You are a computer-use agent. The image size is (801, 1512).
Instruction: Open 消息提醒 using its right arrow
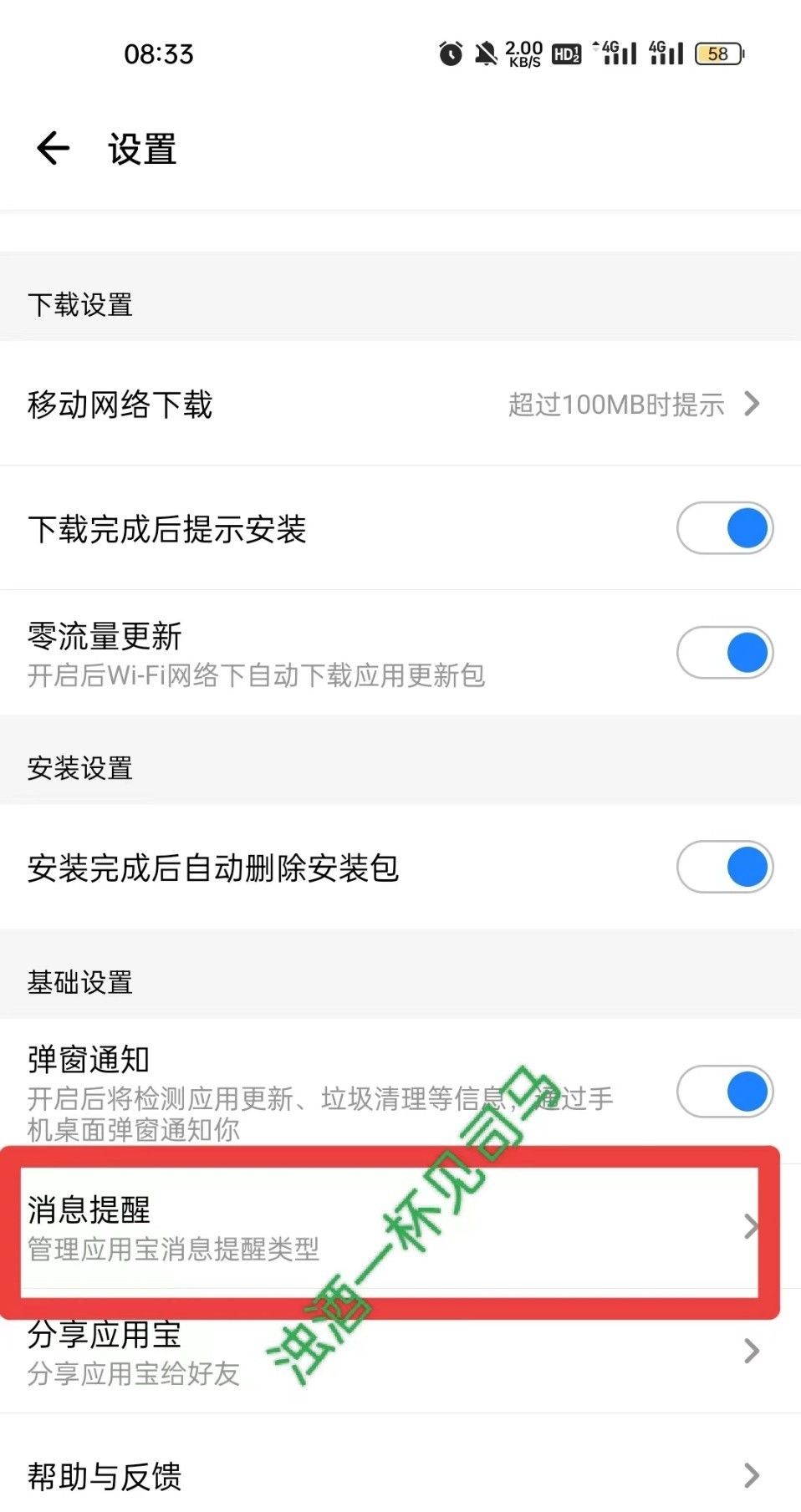(x=750, y=1229)
